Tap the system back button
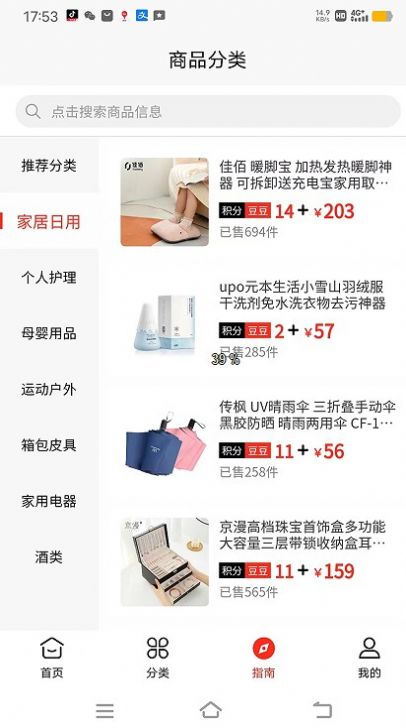The width and height of the screenshot is (406, 728). tap(322, 710)
